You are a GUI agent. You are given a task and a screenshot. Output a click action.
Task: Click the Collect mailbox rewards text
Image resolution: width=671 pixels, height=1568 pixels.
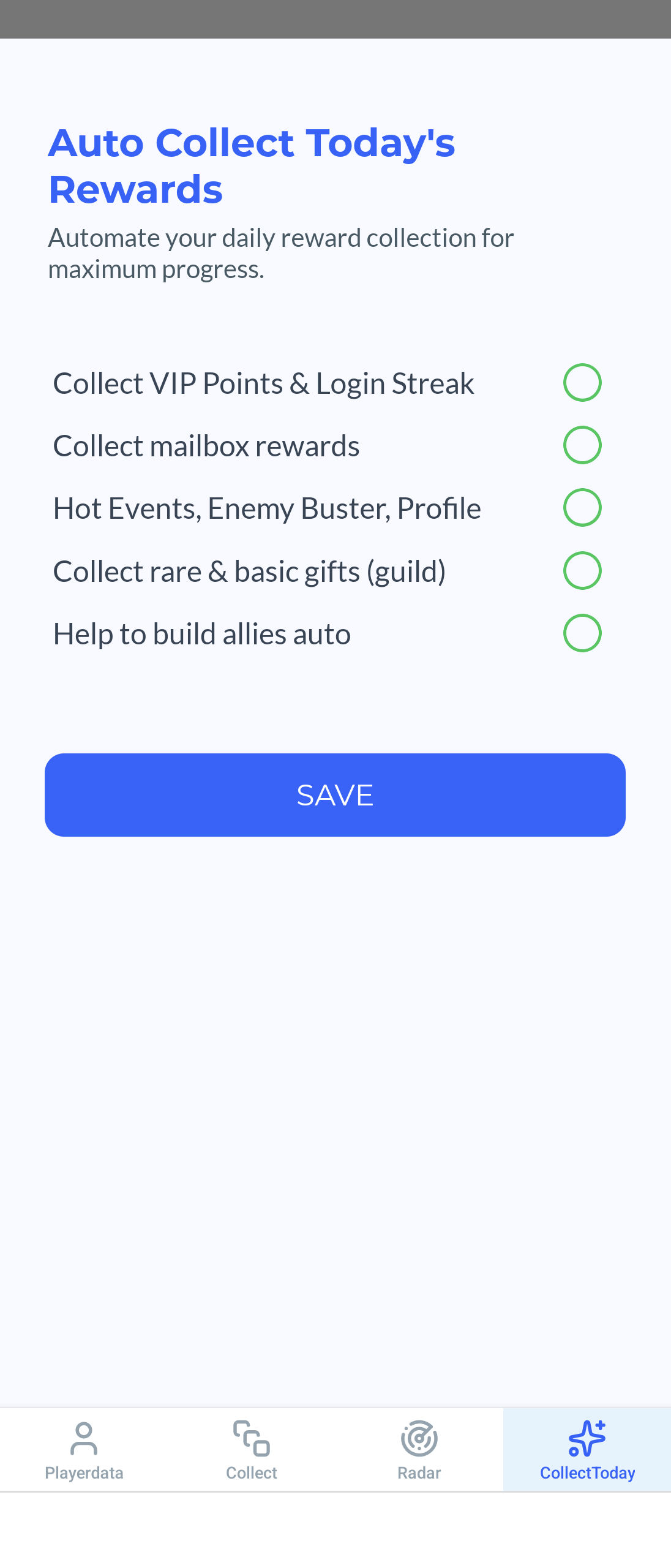(x=206, y=445)
